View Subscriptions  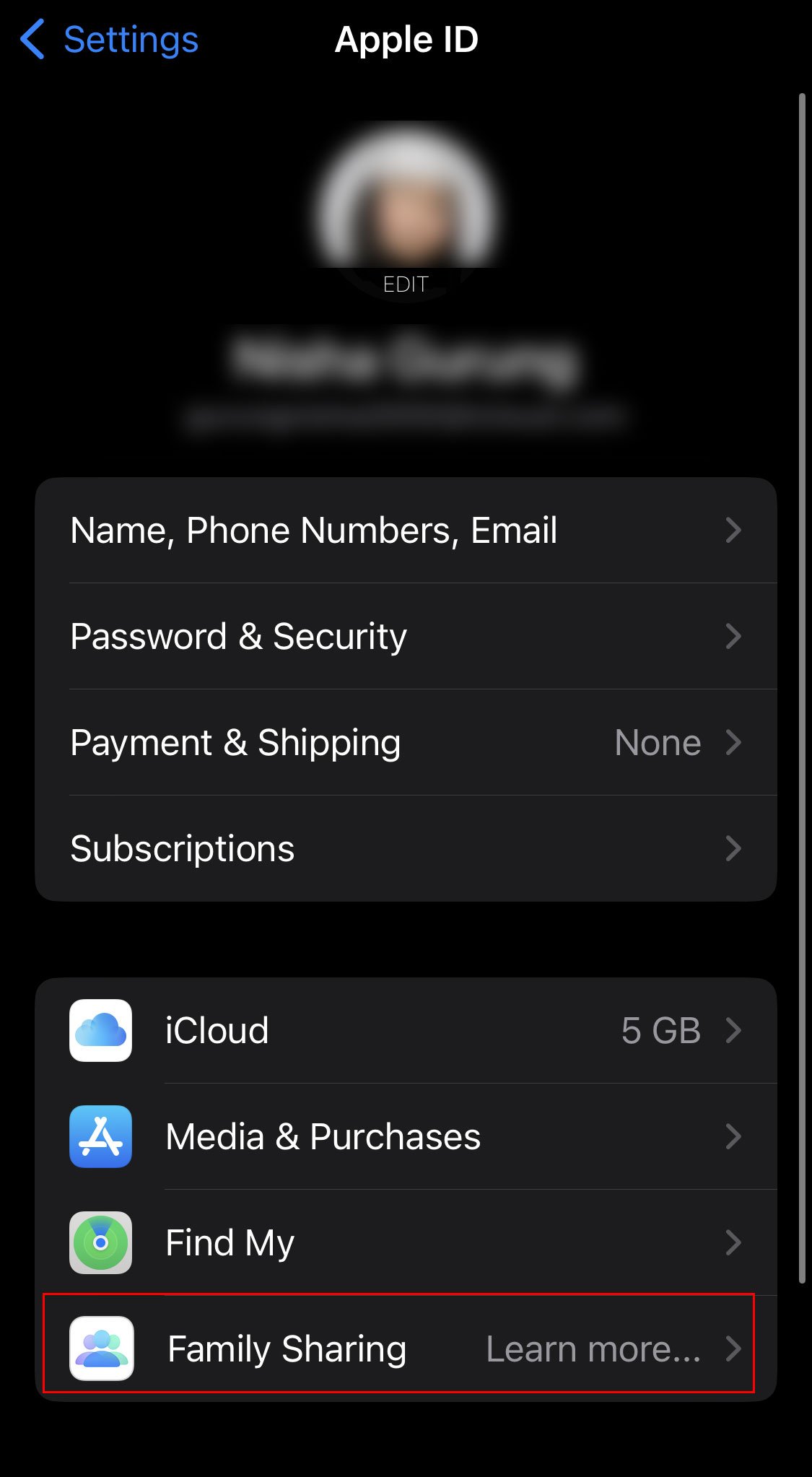406,849
